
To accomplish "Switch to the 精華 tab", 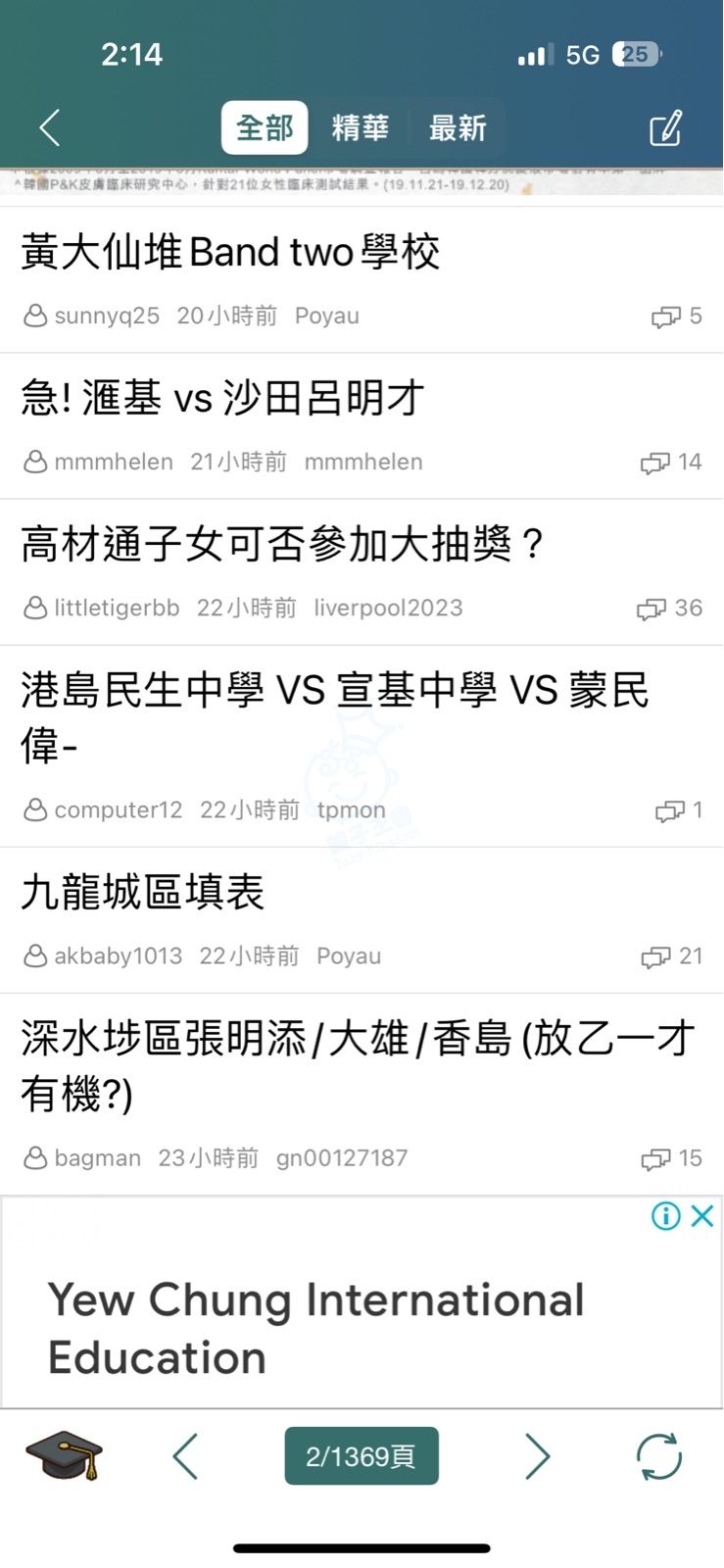I will pyautogui.click(x=360, y=128).
